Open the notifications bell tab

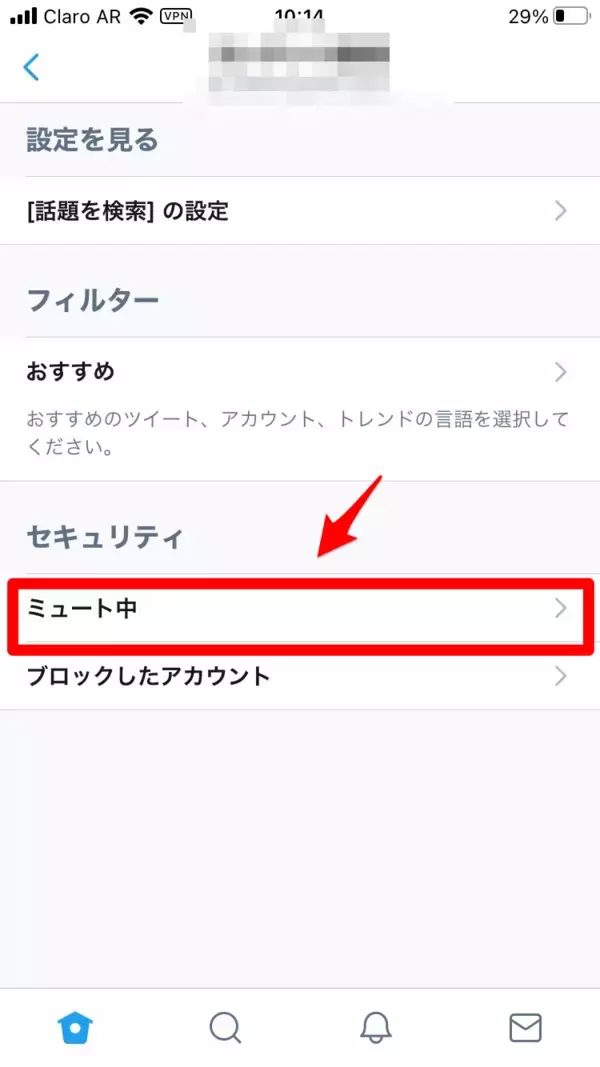(375, 1027)
